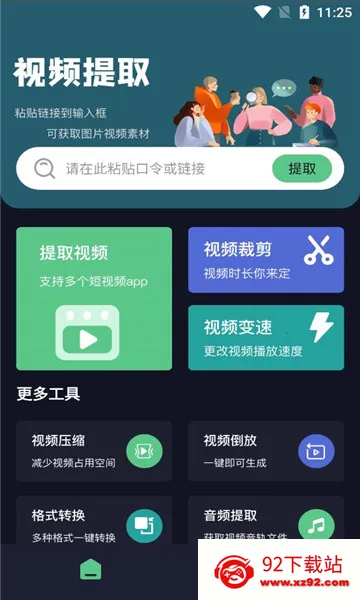The height and width of the screenshot is (600, 360).
Task: Tap the green 提取 button
Action: pos(302,169)
